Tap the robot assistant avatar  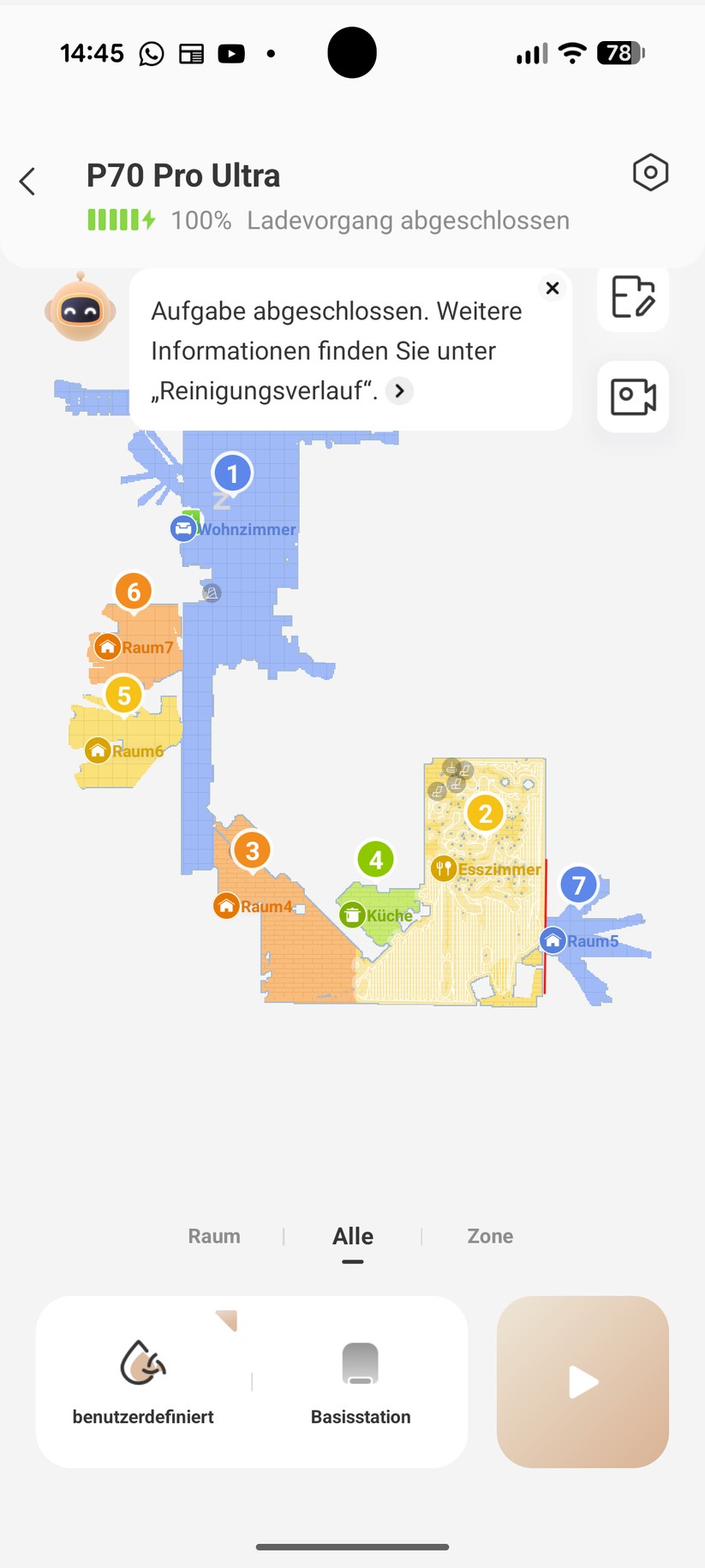tap(81, 308)
